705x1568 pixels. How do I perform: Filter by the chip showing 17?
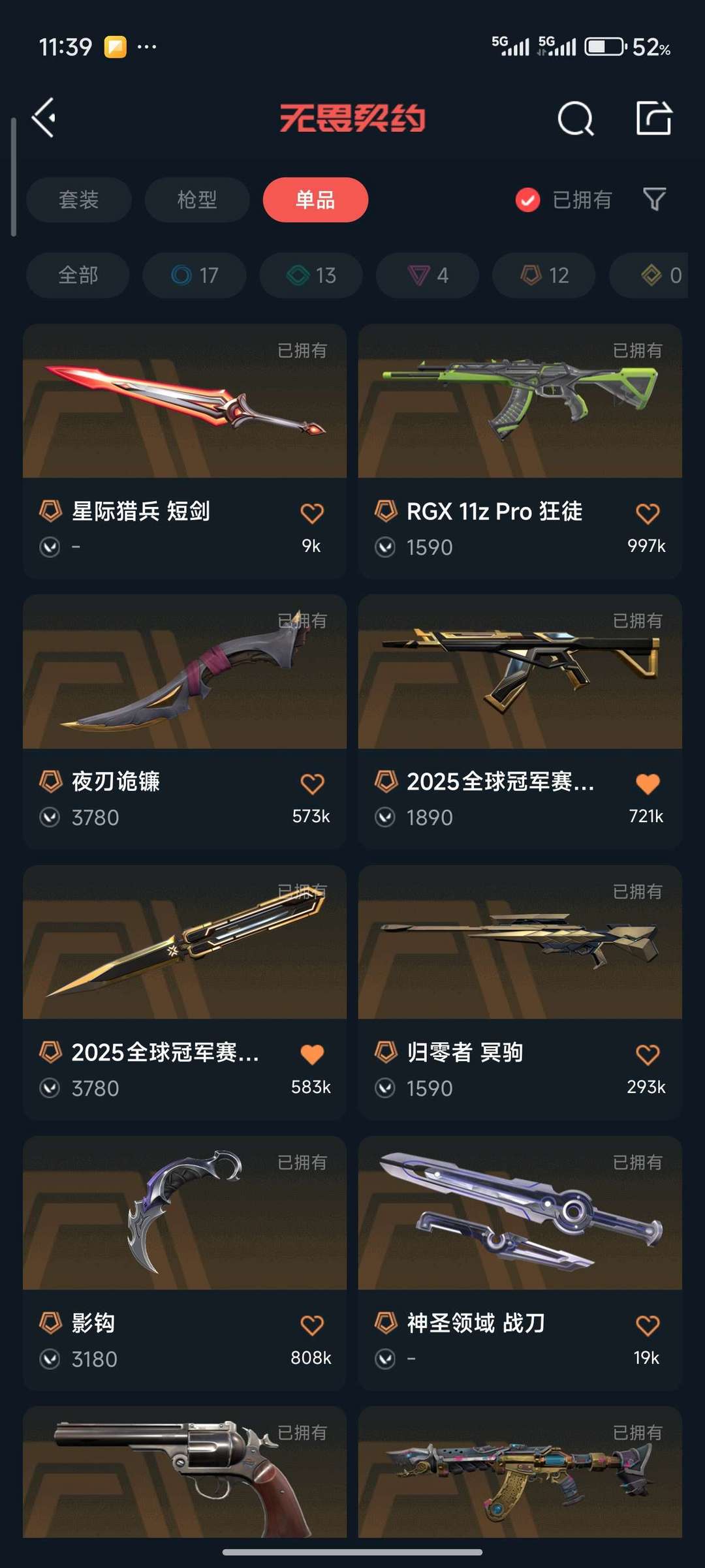click(195, 275)
